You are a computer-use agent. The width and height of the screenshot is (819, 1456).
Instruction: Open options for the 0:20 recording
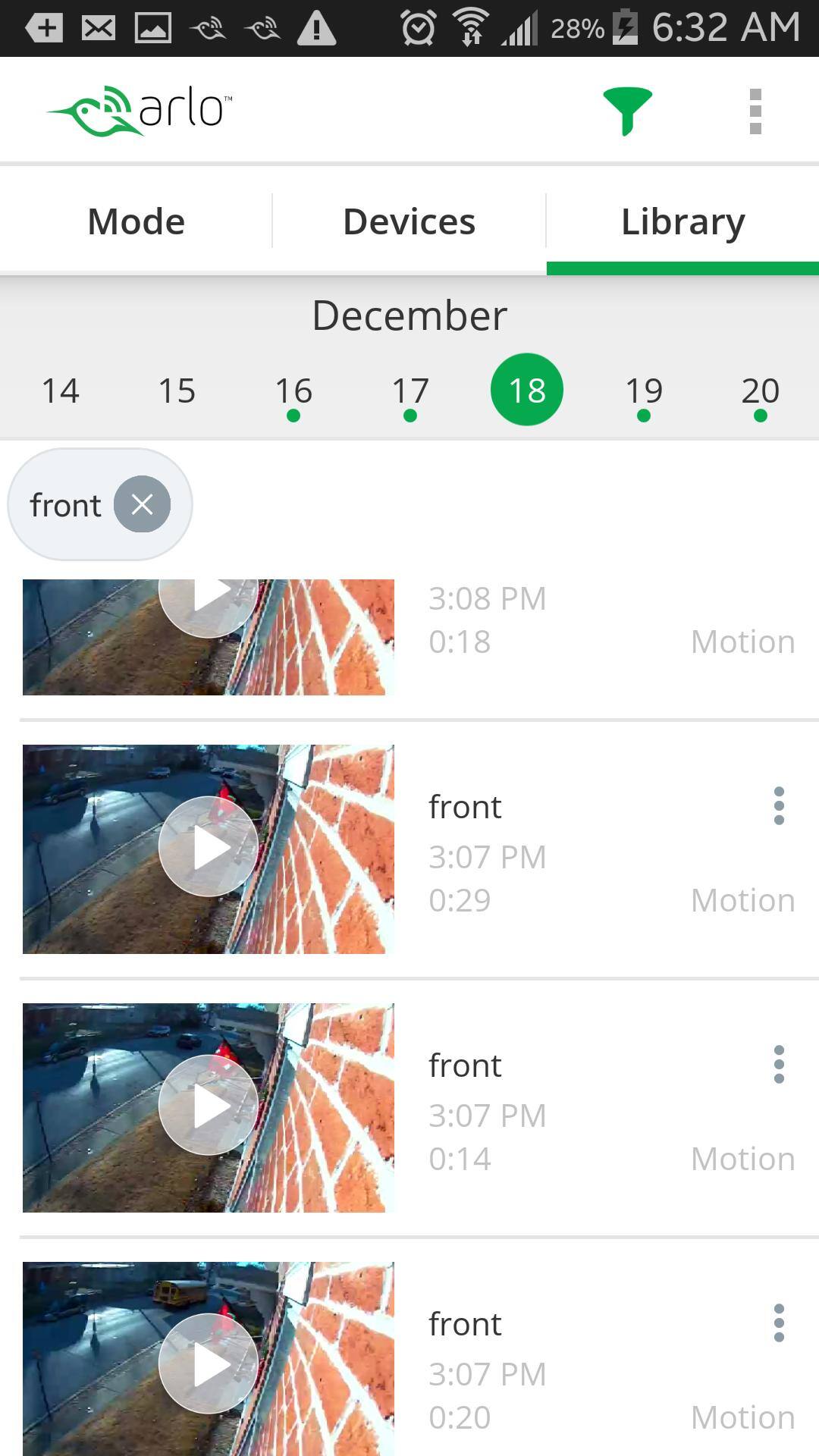779,1323
